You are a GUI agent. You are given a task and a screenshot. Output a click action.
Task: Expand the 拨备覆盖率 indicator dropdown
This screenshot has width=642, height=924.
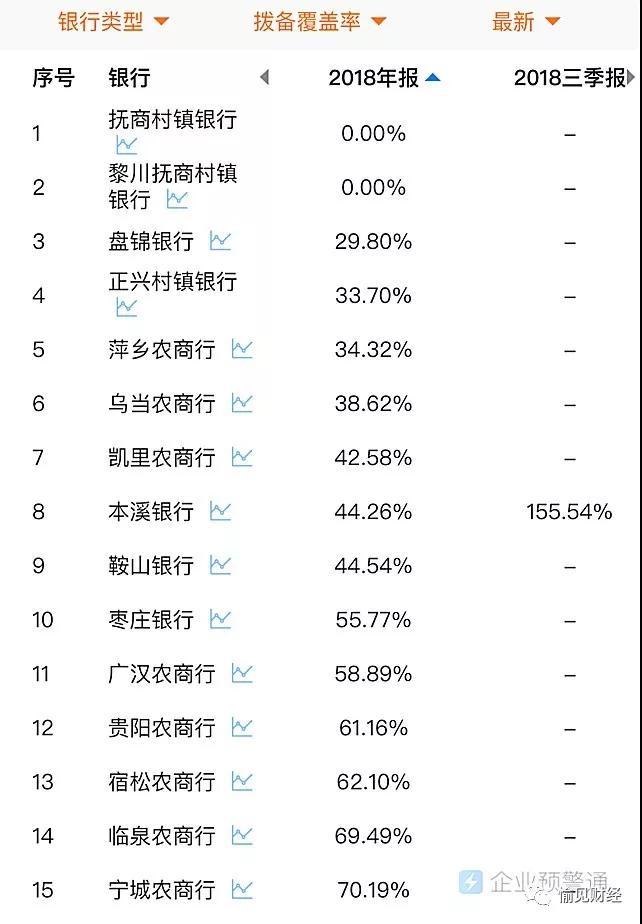click(x=319, y=22)
